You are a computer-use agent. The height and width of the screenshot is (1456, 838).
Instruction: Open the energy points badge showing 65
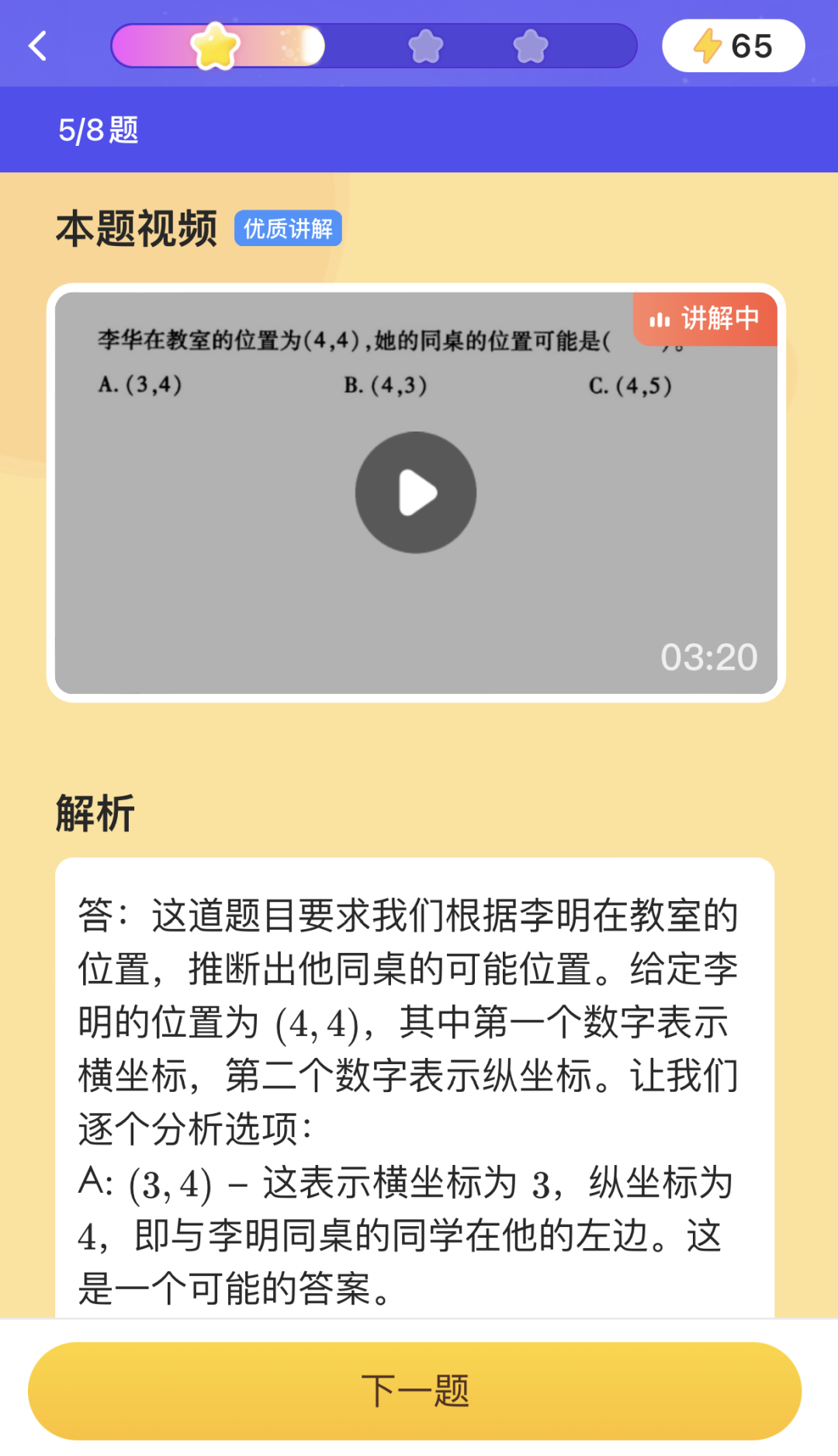pos(733,46)
